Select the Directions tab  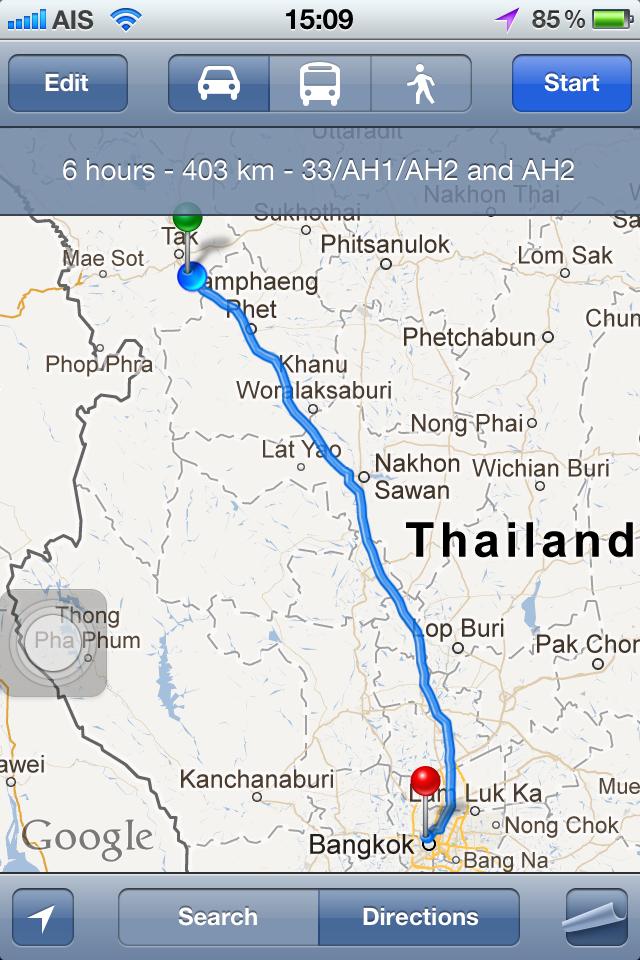(420, 917)
